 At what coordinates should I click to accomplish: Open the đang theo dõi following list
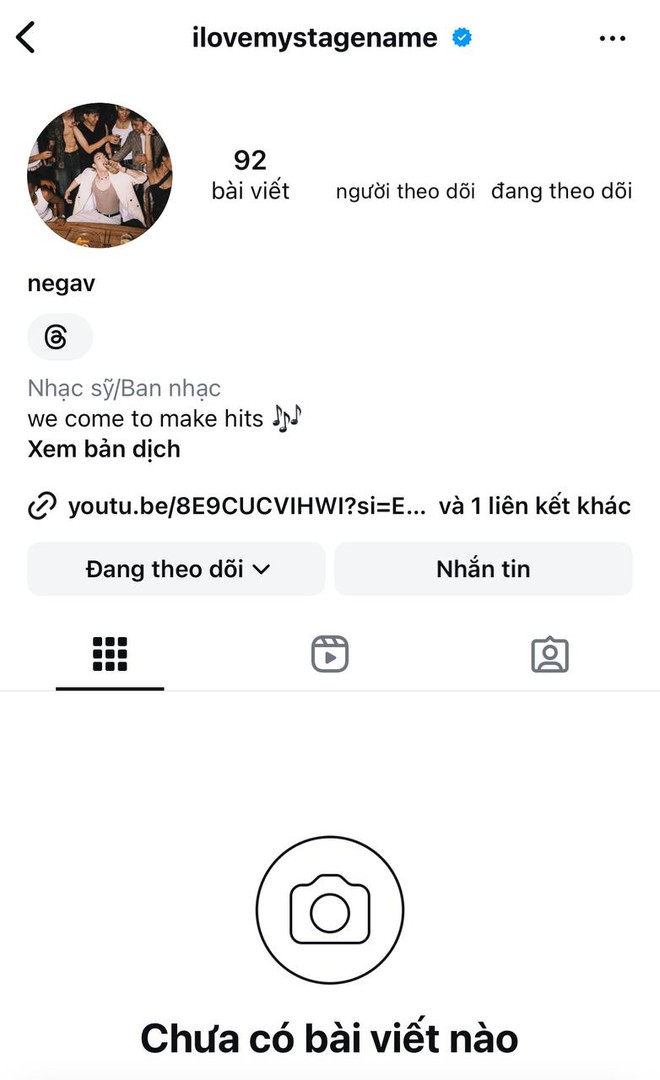[x=561, y=190]
